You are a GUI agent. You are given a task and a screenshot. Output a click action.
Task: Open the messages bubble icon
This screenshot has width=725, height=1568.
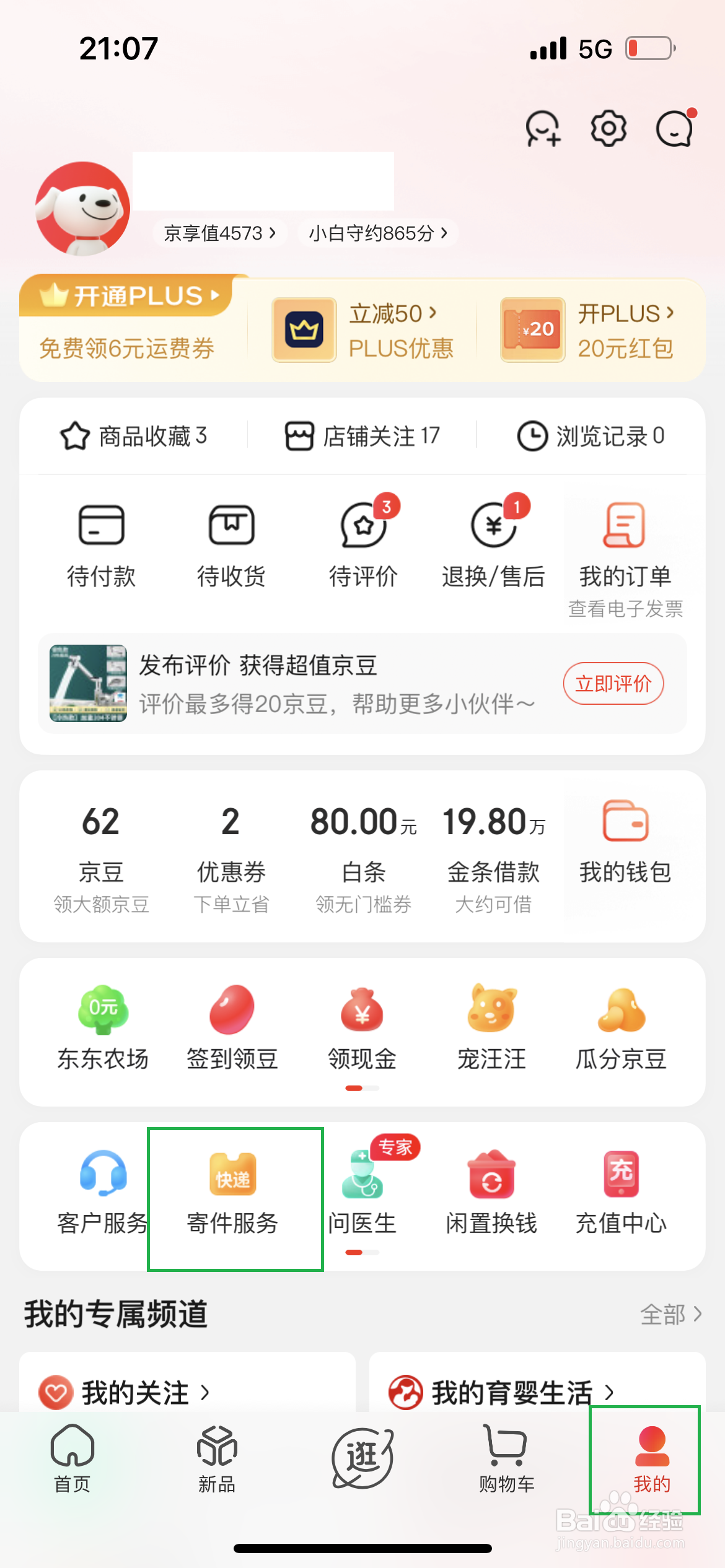674,128
